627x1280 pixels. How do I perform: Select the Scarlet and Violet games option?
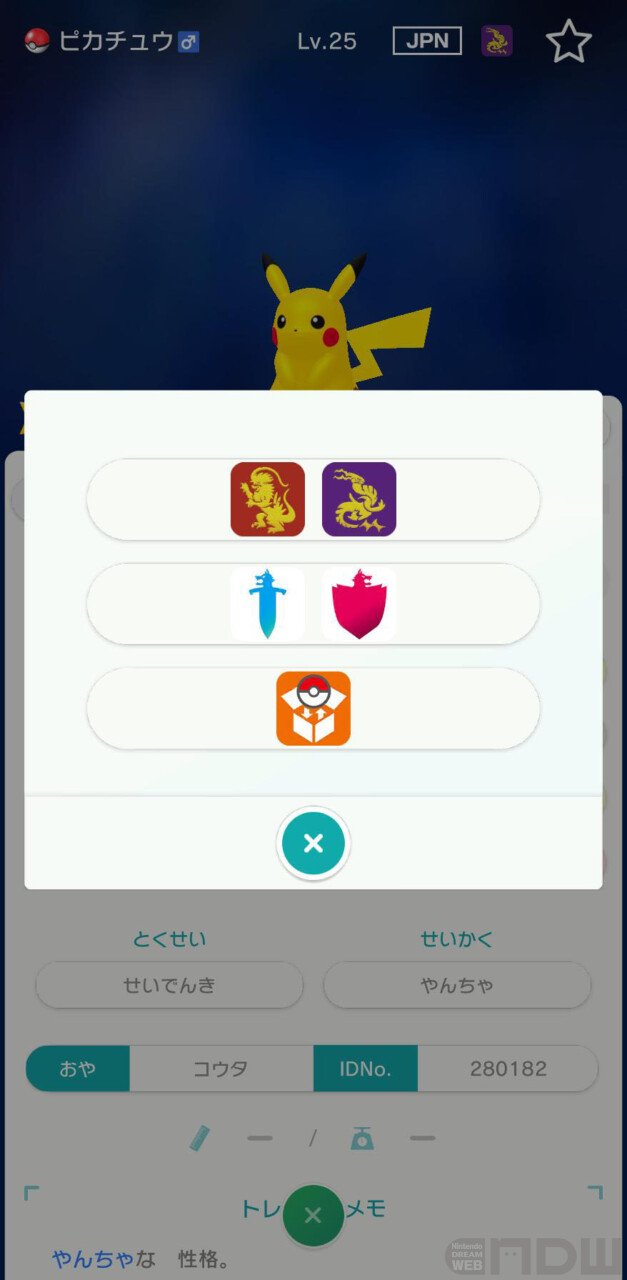pos(313,499)
